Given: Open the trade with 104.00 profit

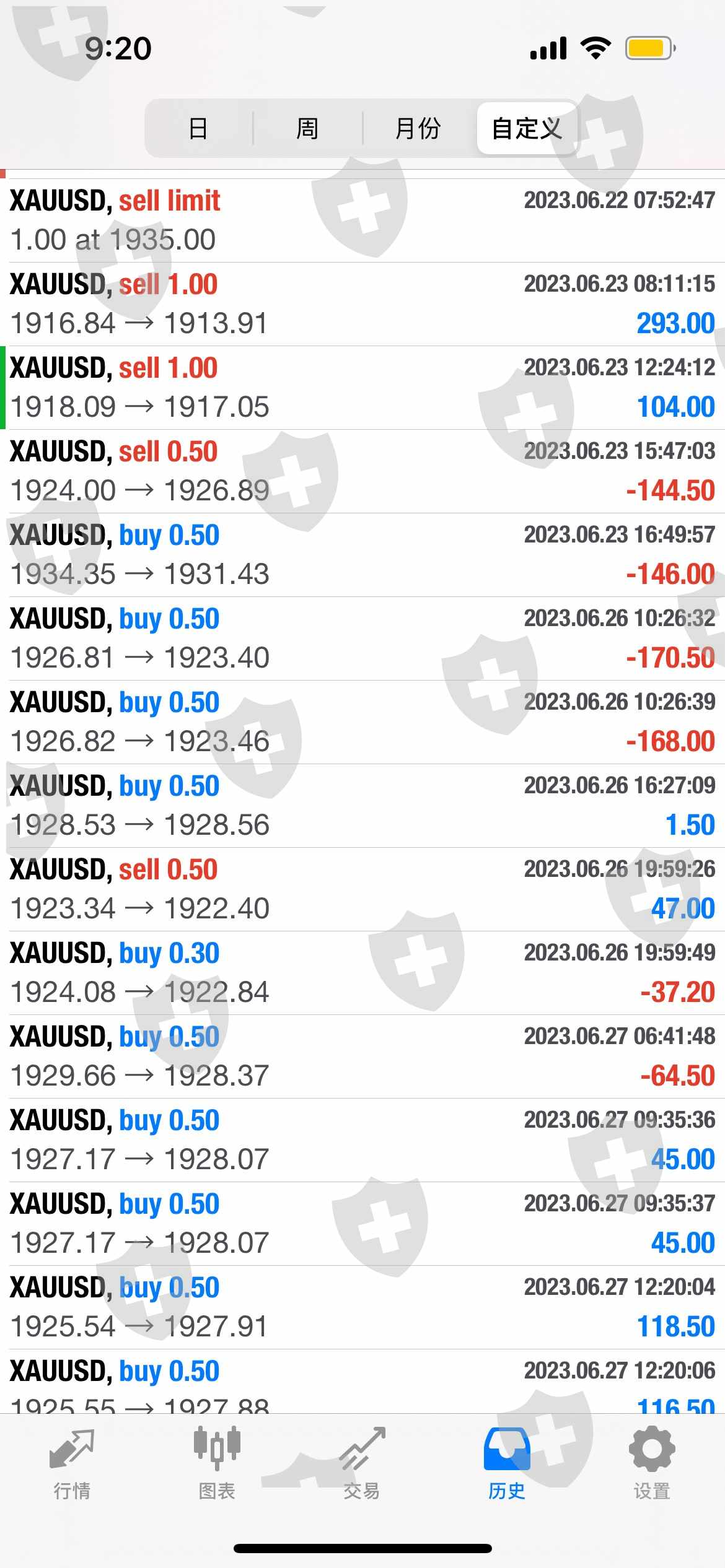Looking at the screenshot, I should click(362, 388).
